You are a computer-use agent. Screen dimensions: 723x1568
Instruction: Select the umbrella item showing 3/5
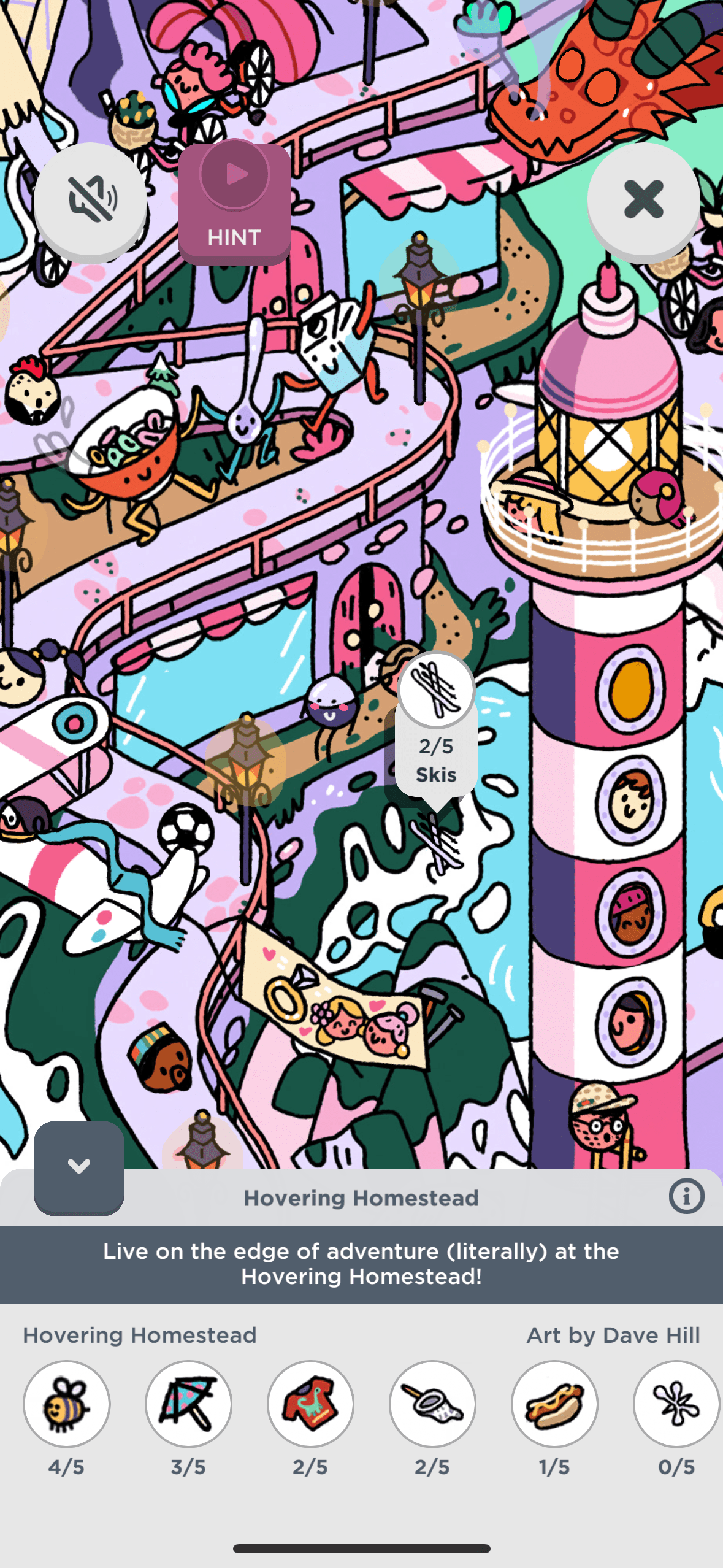(x=188, y=1403)
